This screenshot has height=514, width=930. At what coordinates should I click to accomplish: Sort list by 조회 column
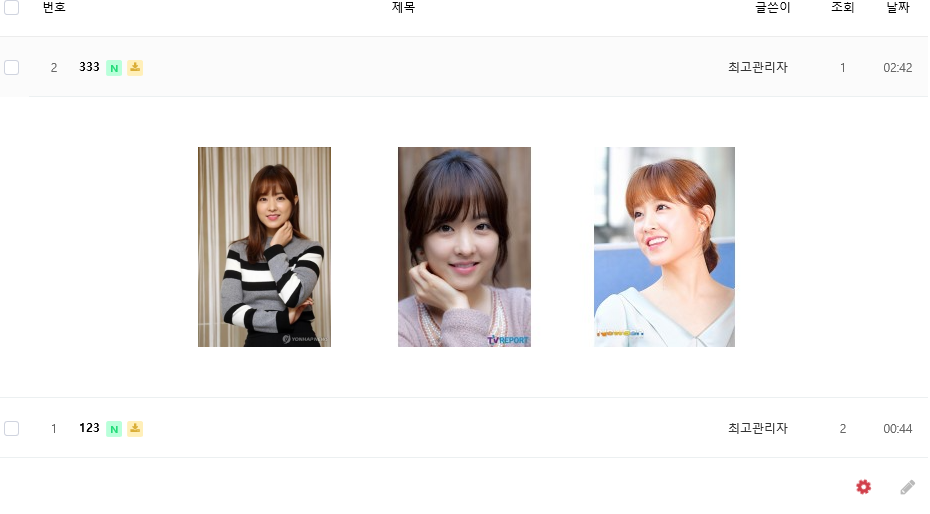point(842,7)
